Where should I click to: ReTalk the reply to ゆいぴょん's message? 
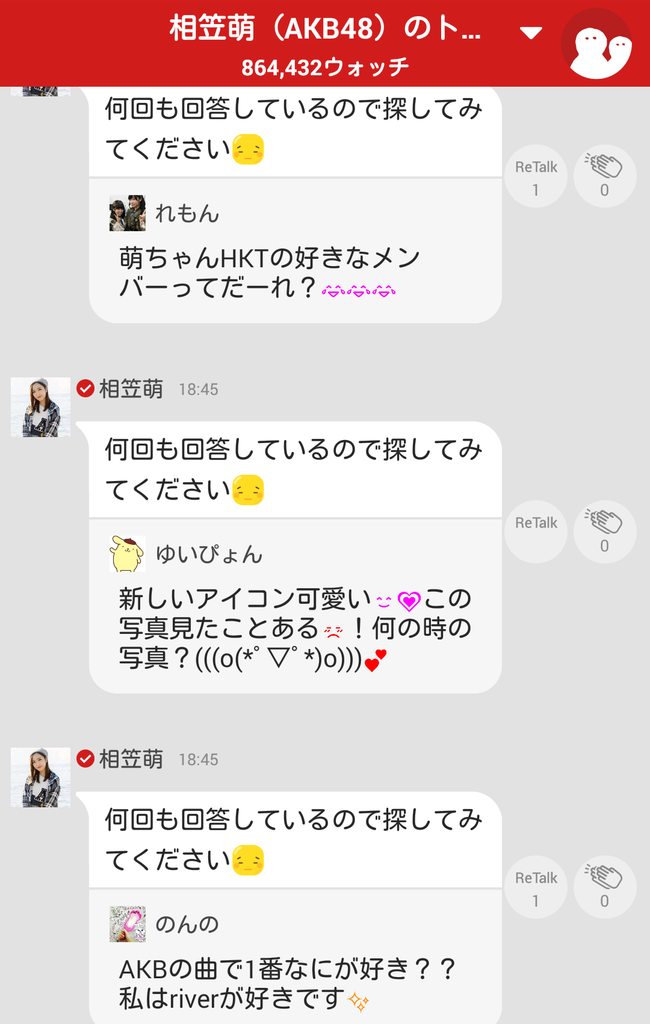[x=536, y=531]
